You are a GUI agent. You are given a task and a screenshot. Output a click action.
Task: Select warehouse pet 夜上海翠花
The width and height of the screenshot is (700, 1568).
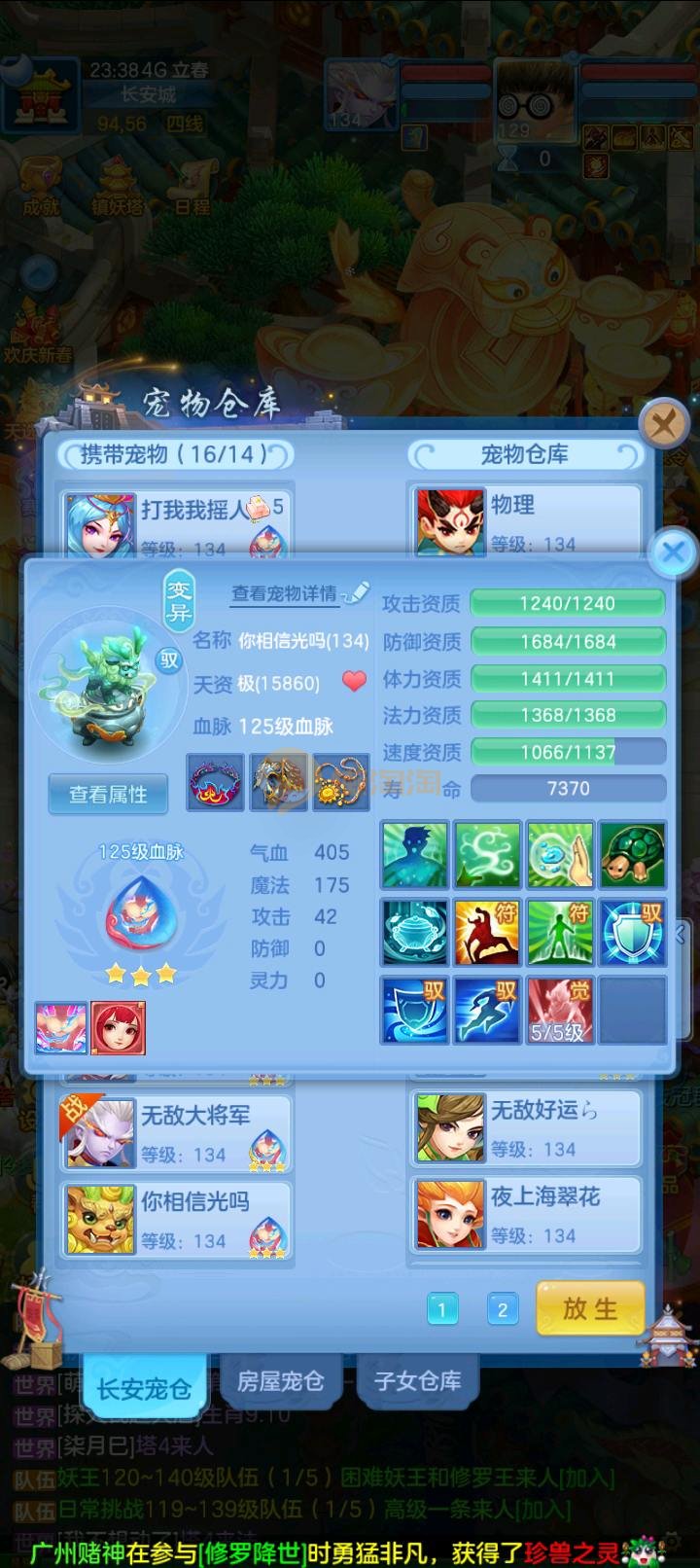tap(526, 1215)
